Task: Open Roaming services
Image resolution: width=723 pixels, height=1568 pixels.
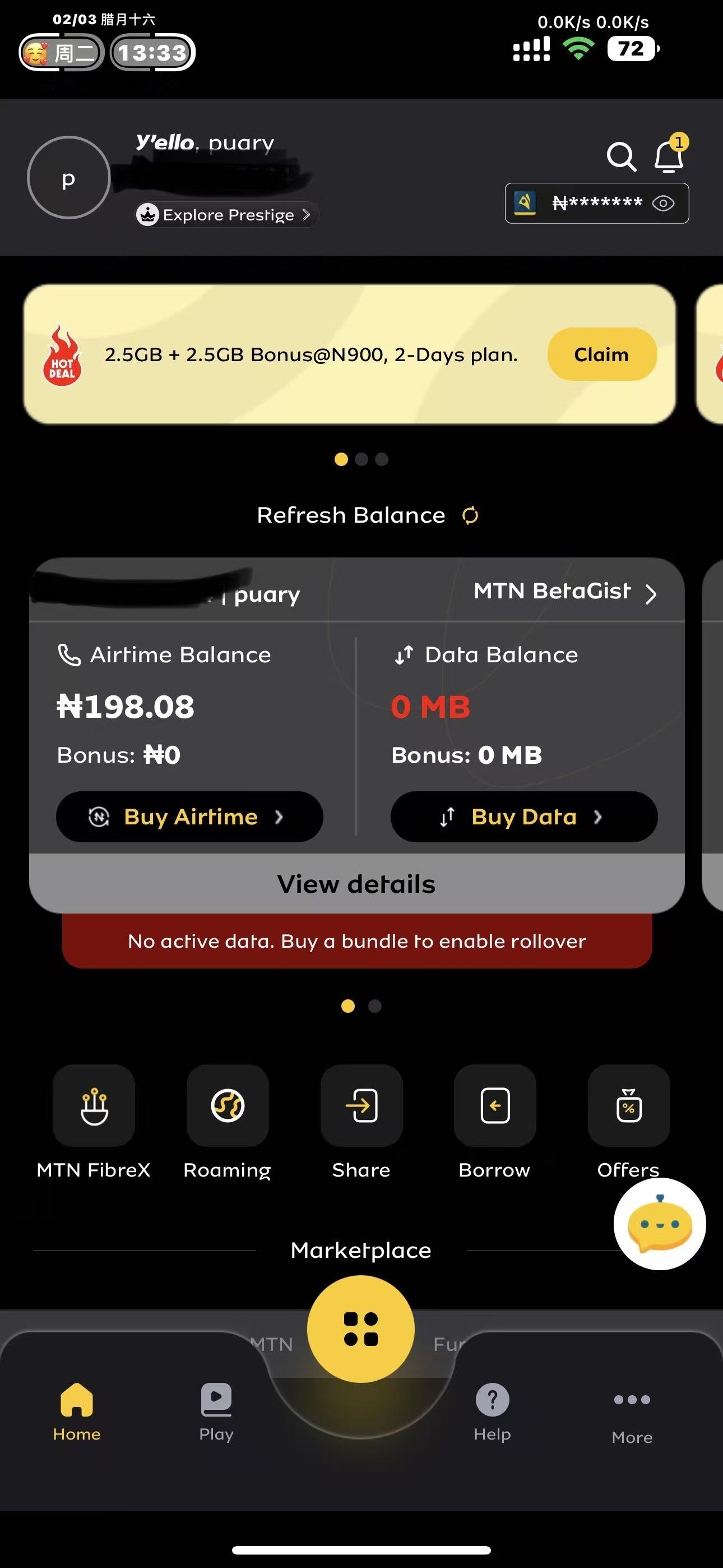Action: (x=228, y=1106)
